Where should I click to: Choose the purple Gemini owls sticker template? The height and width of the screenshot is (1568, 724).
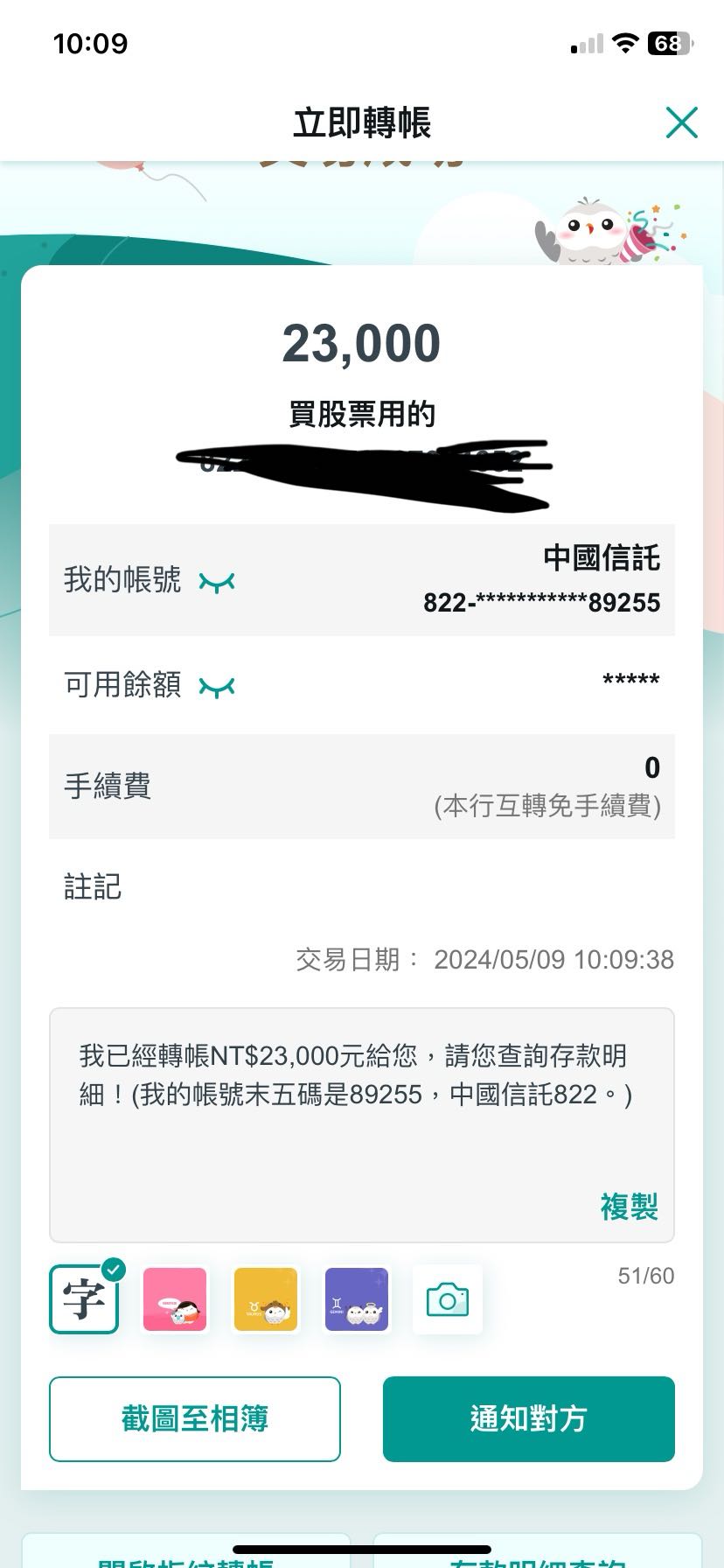tap(357, 1300)
